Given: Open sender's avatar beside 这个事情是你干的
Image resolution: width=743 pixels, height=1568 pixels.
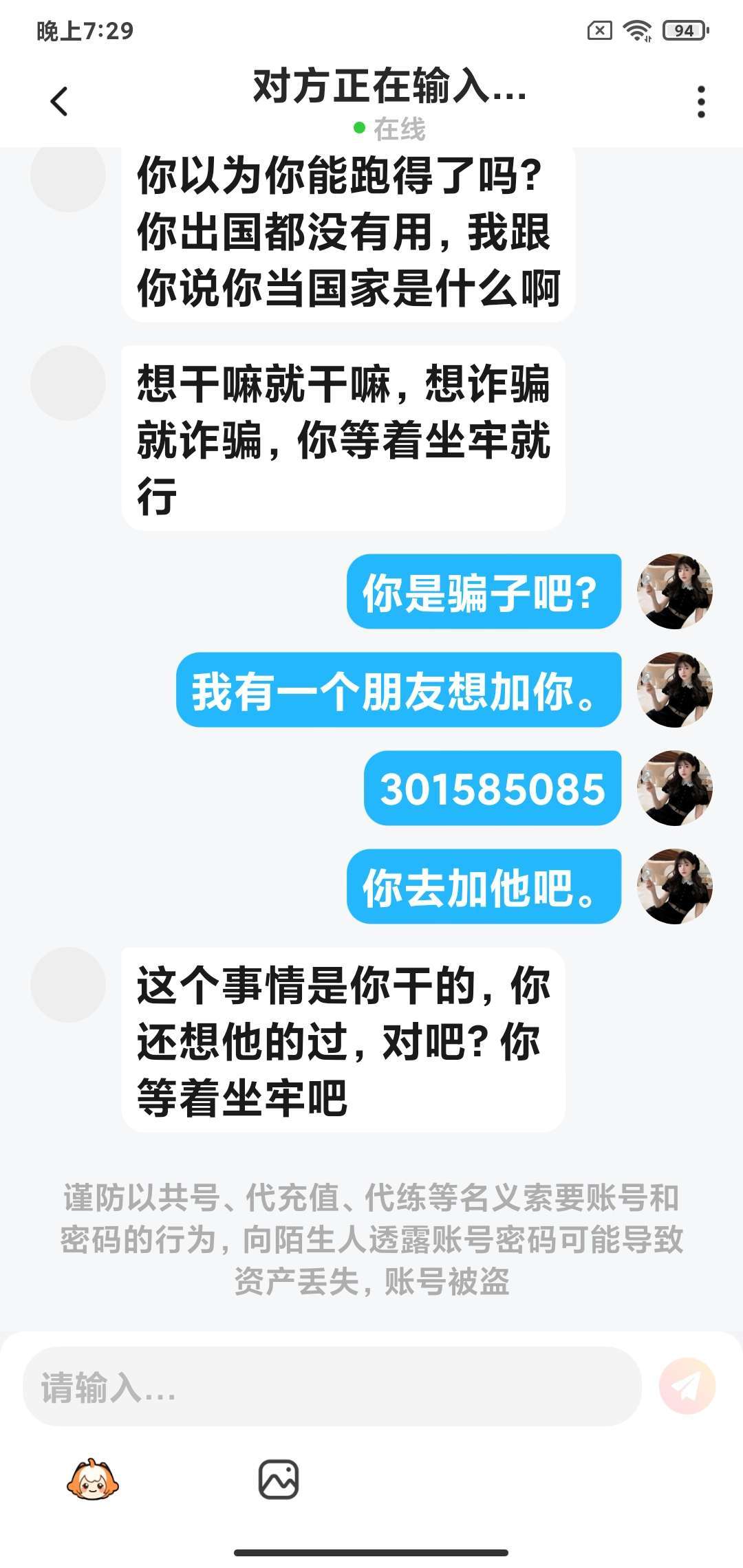Looking at the screenshot, I should point(68,985).
